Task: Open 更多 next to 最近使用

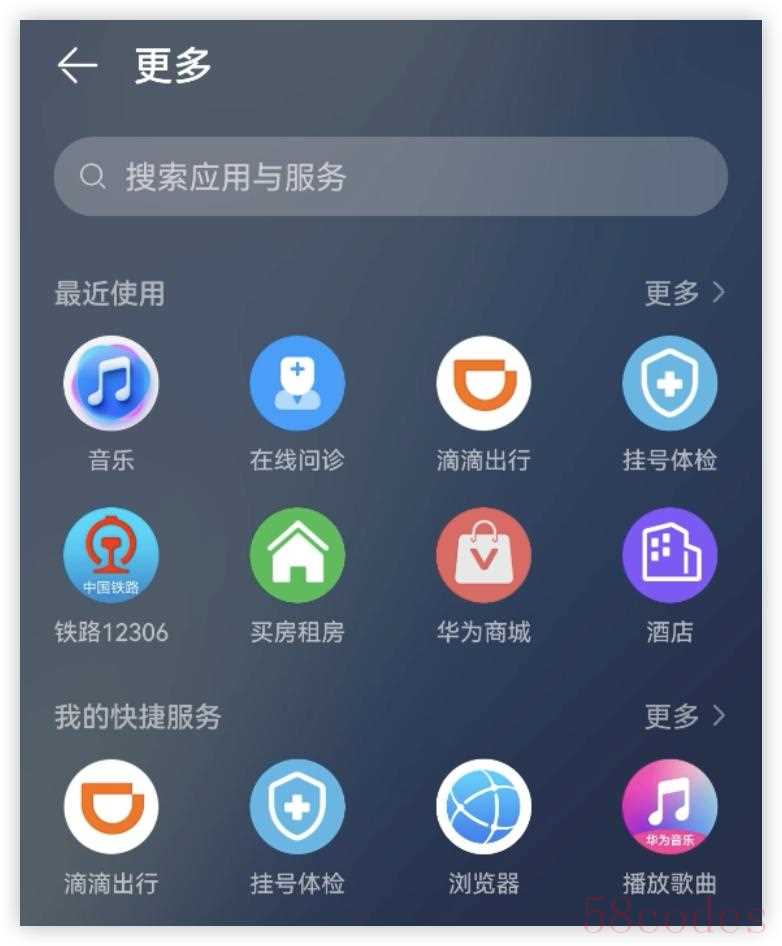Action: pyautogui.click(x=684, y=293)
